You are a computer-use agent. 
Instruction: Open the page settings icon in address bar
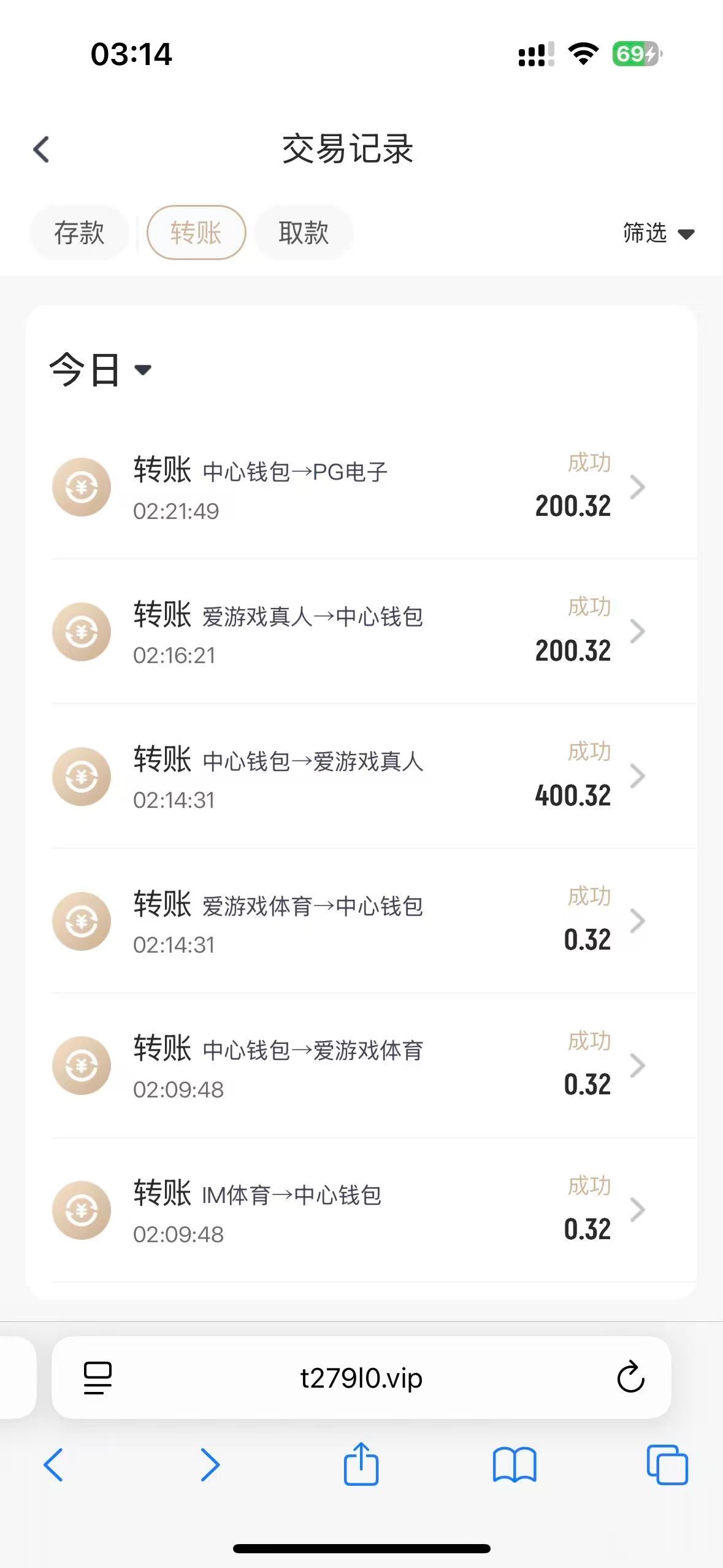[98, 1378]
